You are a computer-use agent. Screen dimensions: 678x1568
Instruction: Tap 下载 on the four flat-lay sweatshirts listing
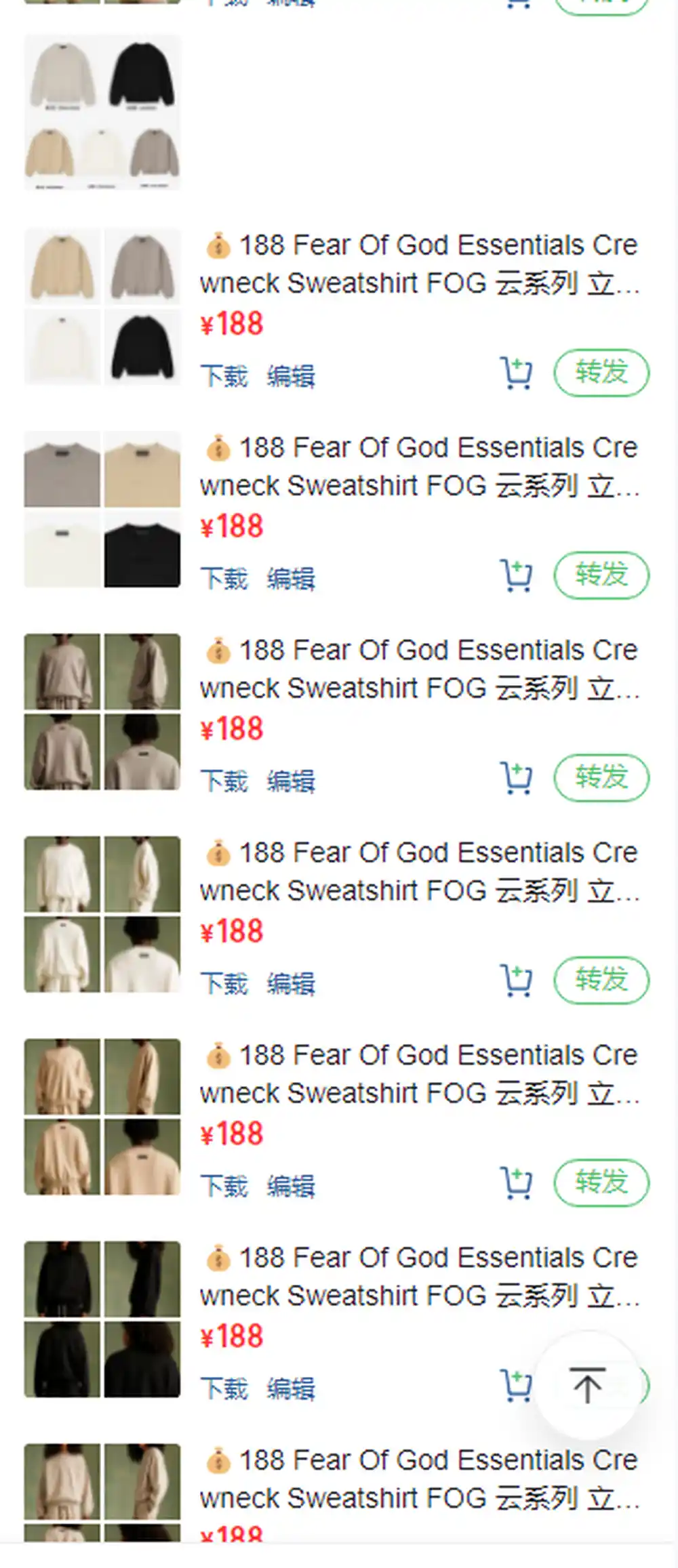(224, 375)
